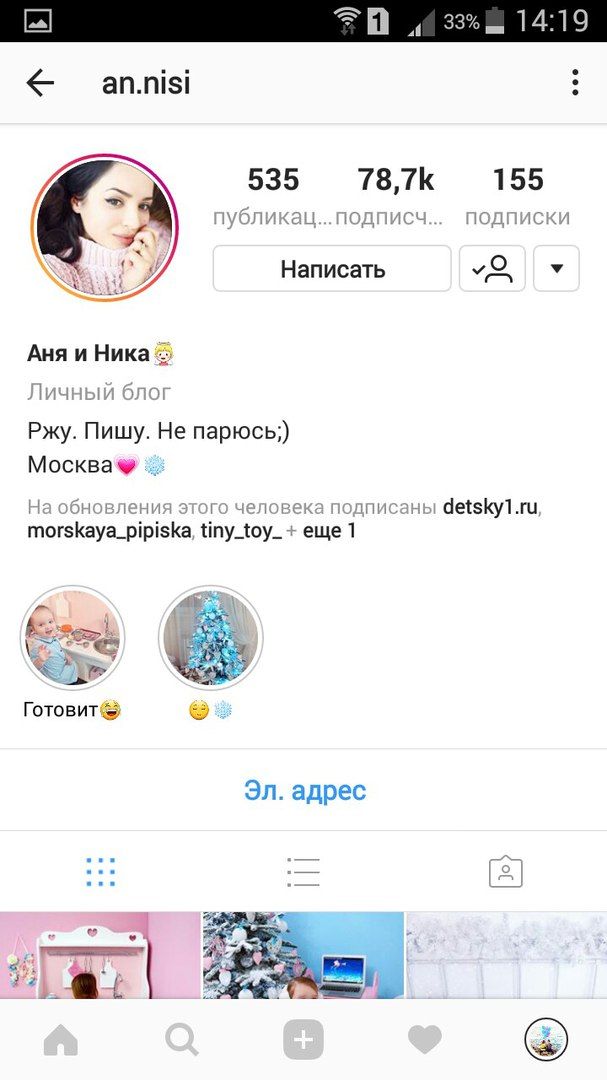Open my own profile tab
The height and width of the screenshot is (1080, 607).
[546, 1040]
